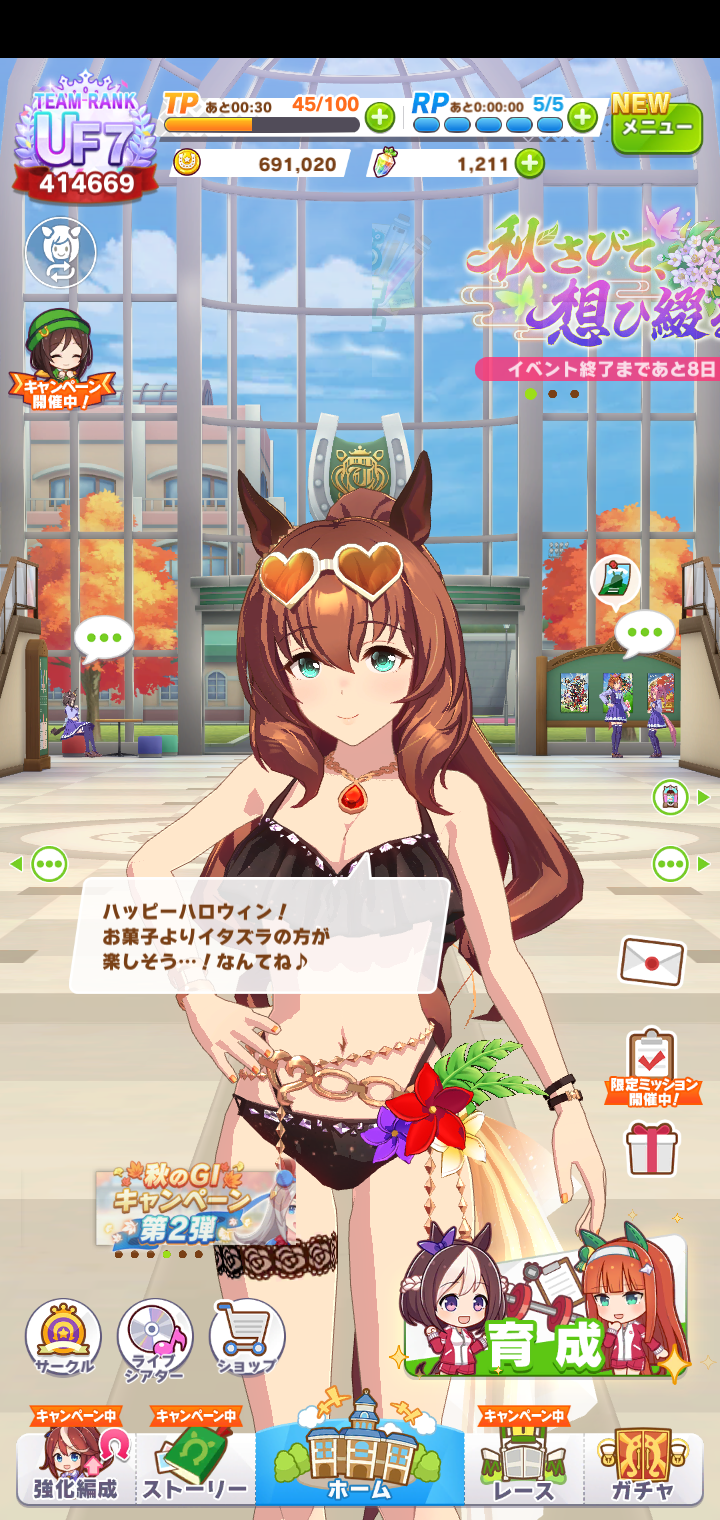Open the gift box presents
This screenshot has width=720, height=1520.
pos(651,1148)
